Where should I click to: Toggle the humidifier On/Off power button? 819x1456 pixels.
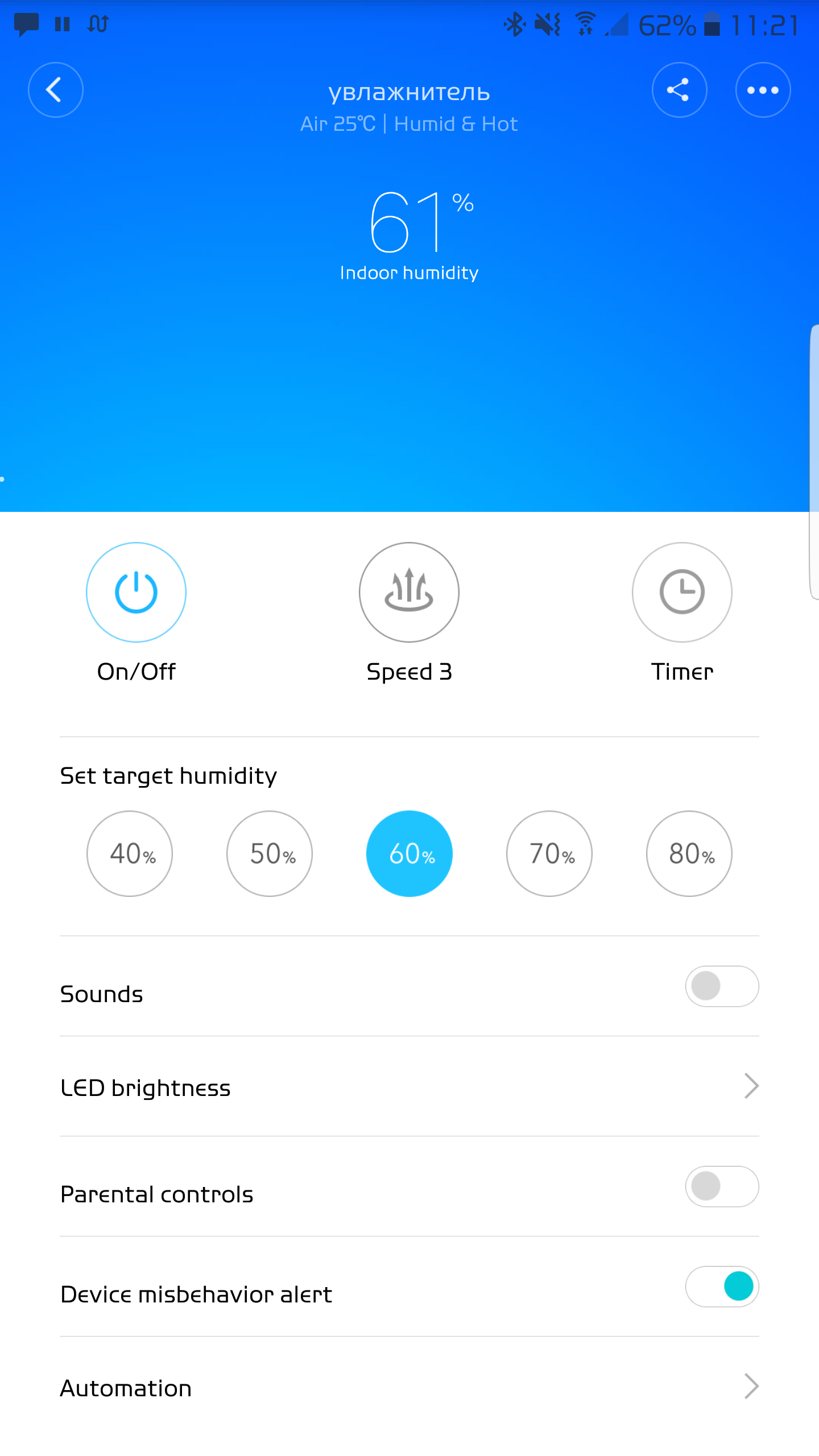point(136,592)
